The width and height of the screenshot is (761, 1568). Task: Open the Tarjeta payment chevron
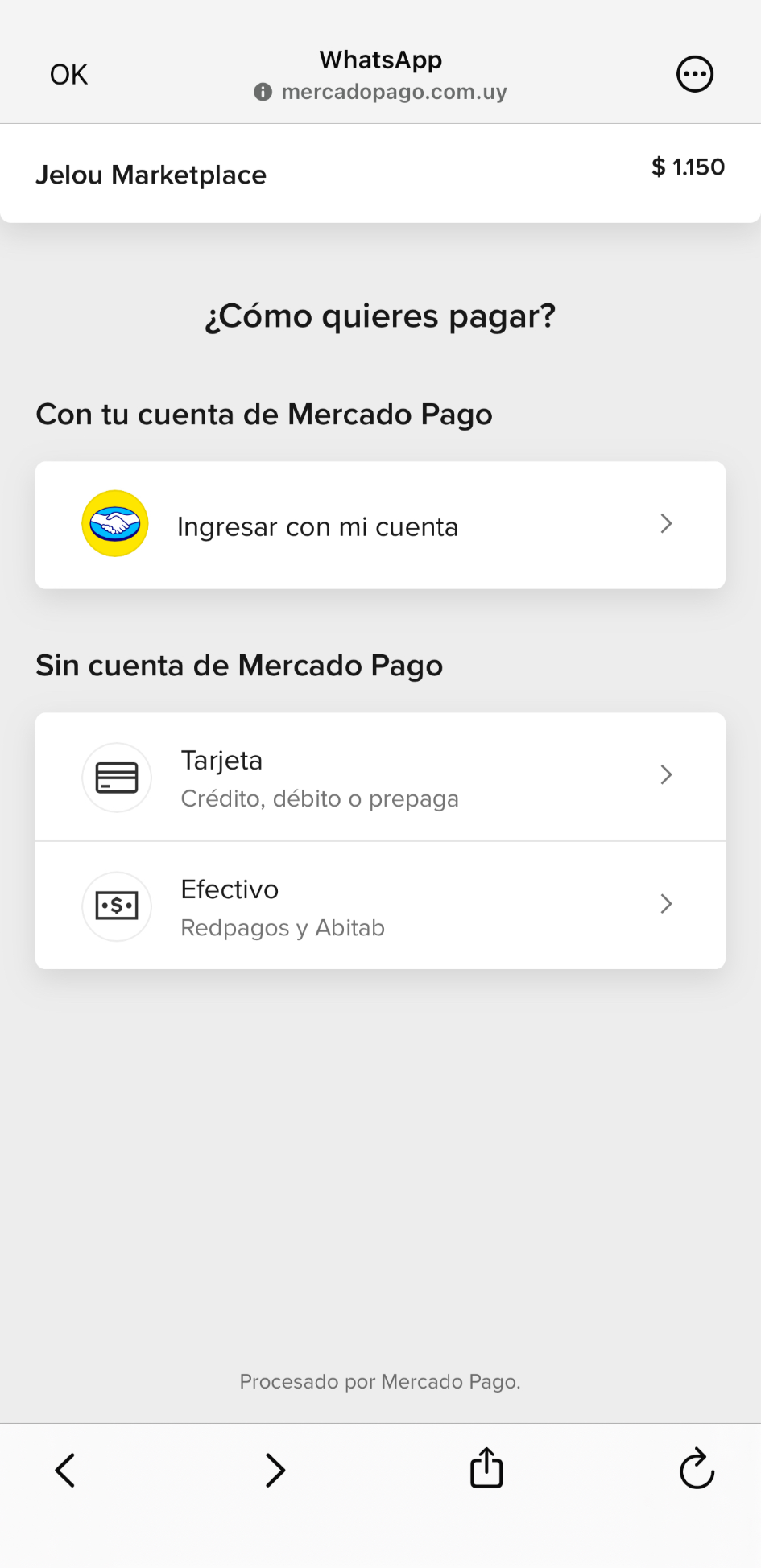coord(666,775)
